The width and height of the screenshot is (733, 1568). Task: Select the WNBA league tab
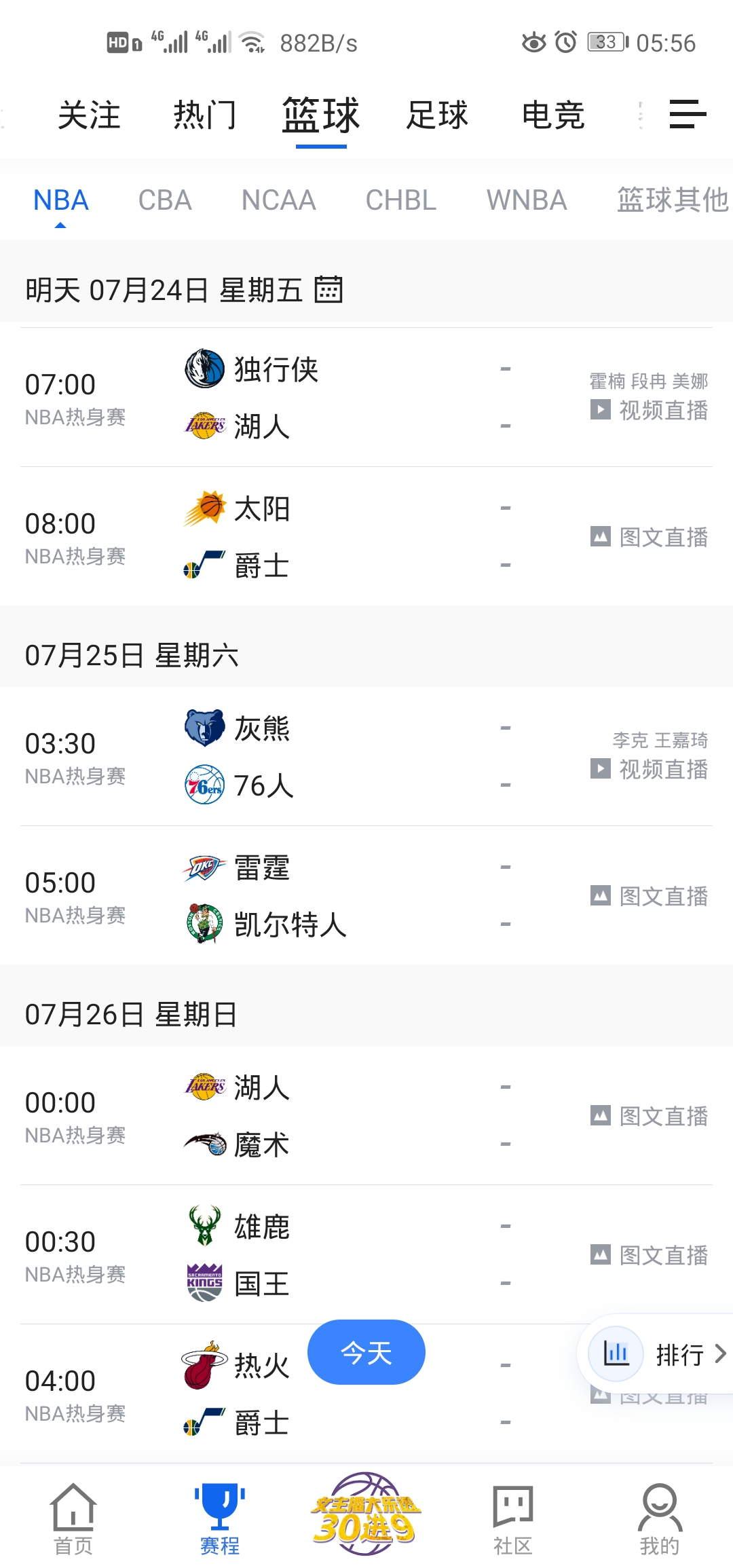point(527,200)
